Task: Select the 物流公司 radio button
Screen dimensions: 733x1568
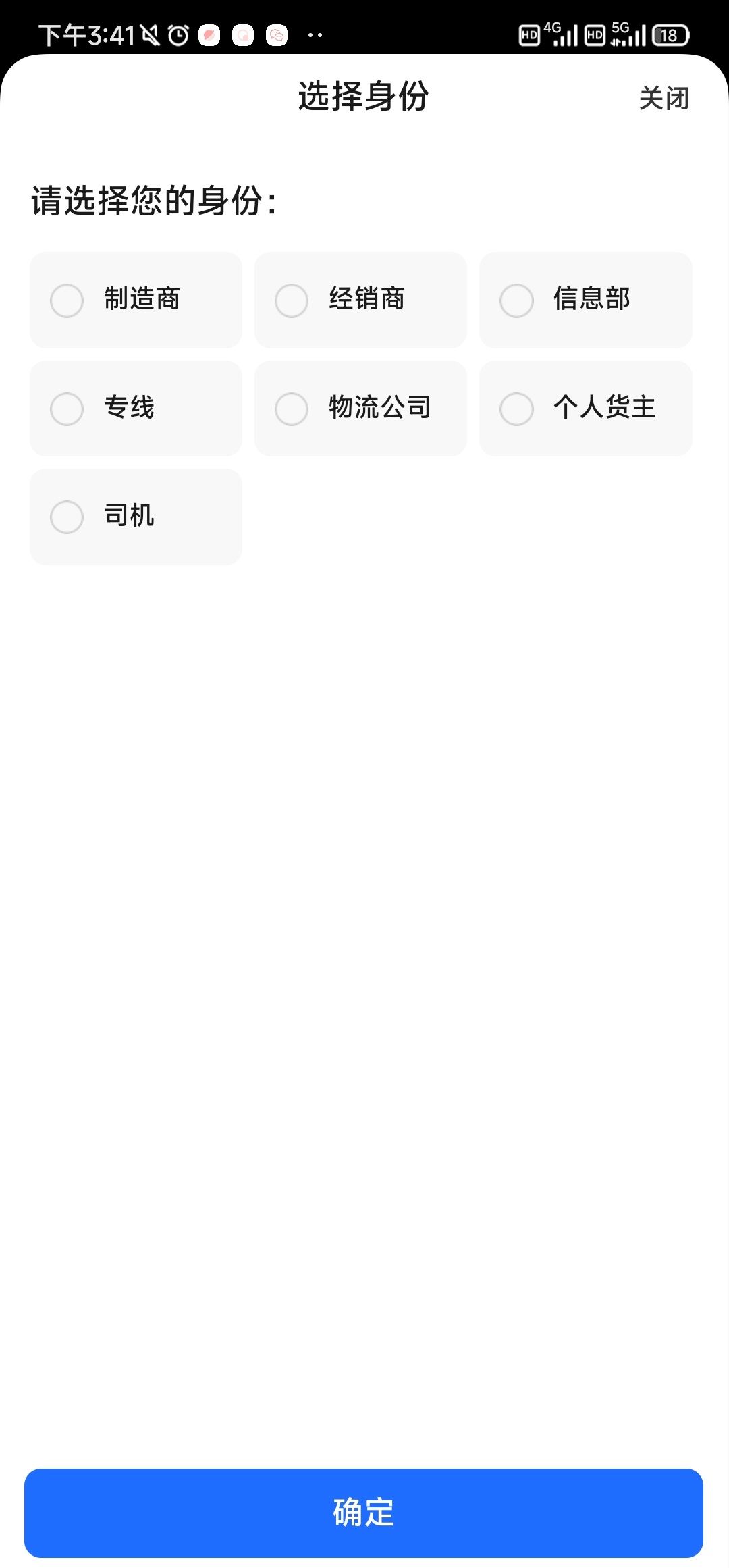Action: [292, 409]
